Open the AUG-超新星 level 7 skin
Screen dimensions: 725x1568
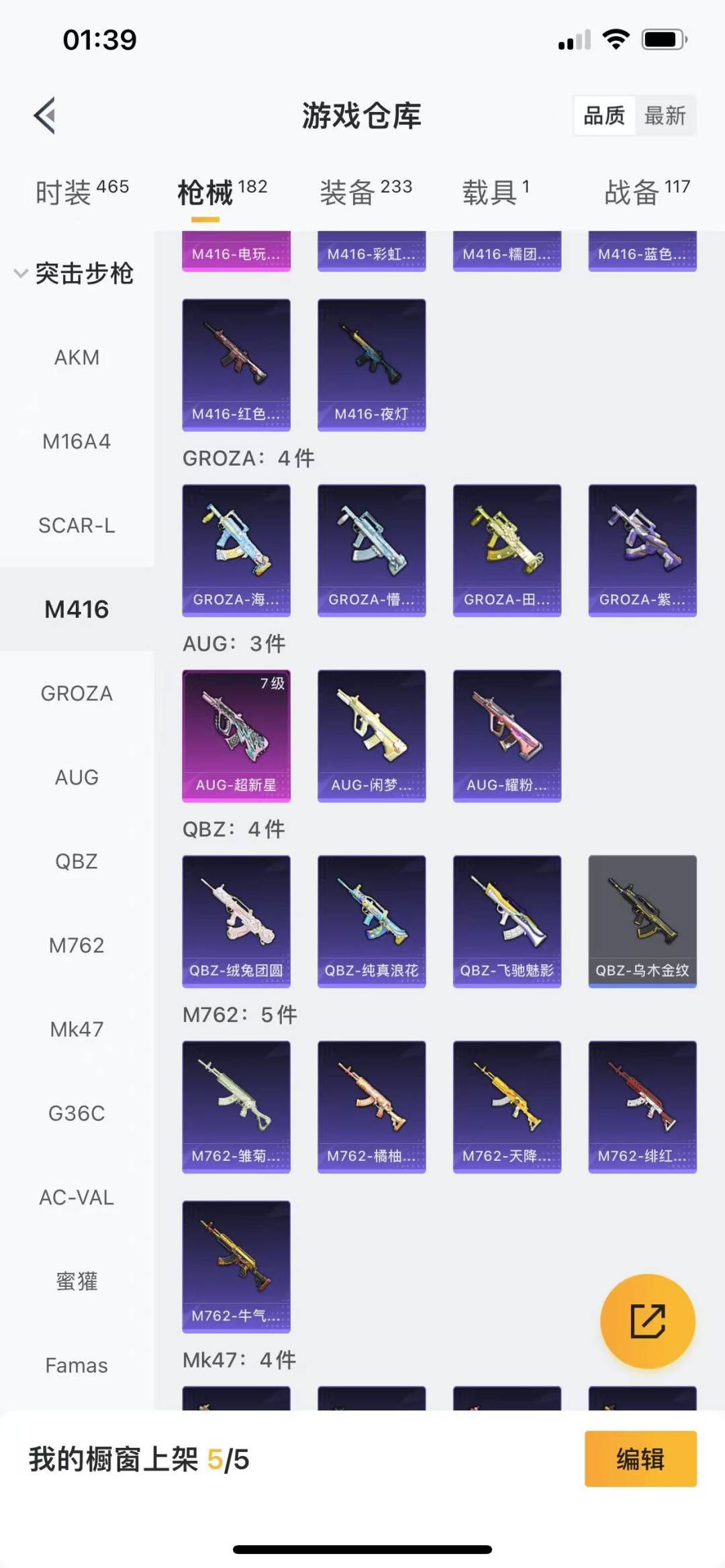tap(236, 735)
